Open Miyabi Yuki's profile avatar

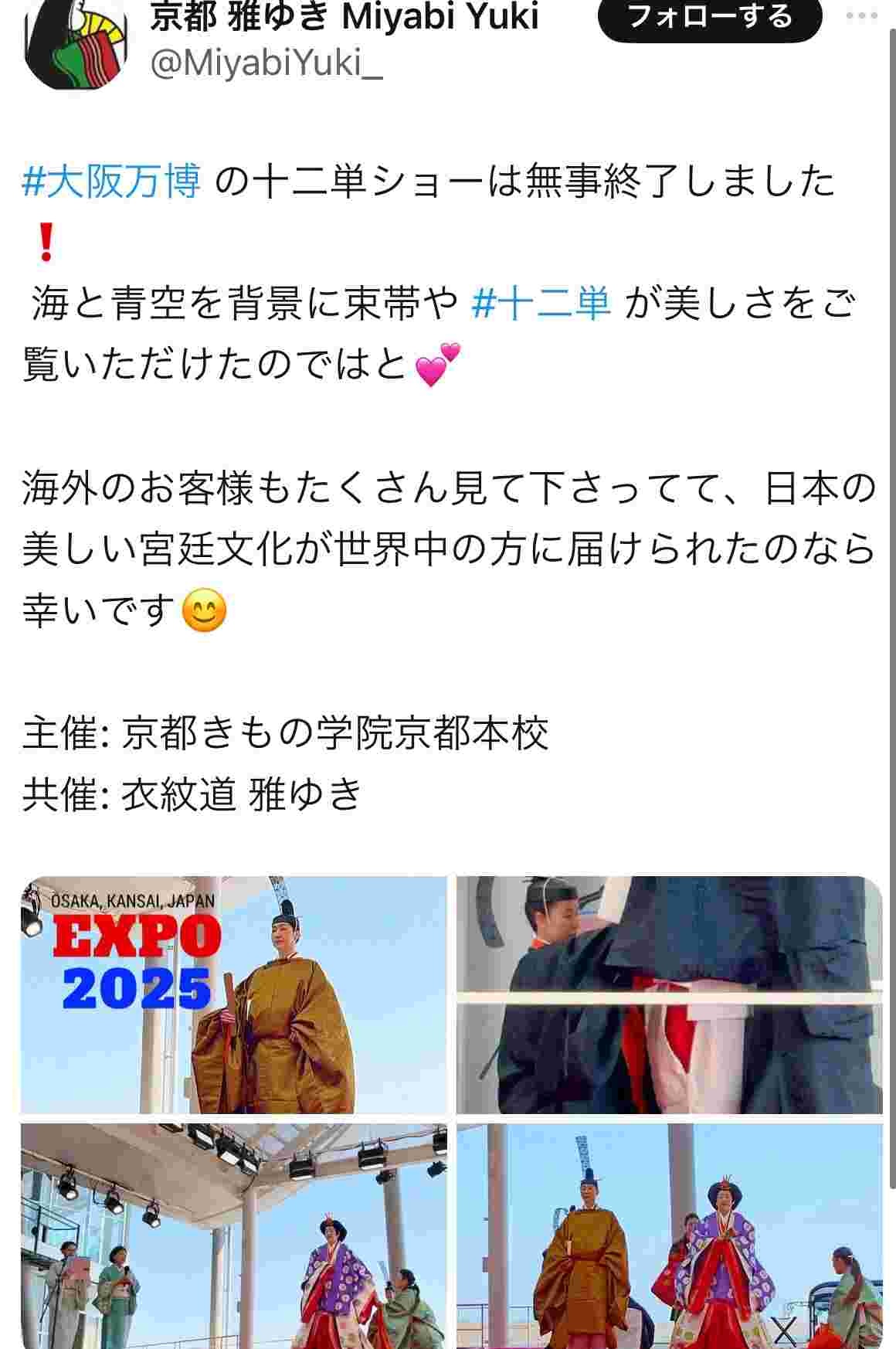(x=76, y=42)
